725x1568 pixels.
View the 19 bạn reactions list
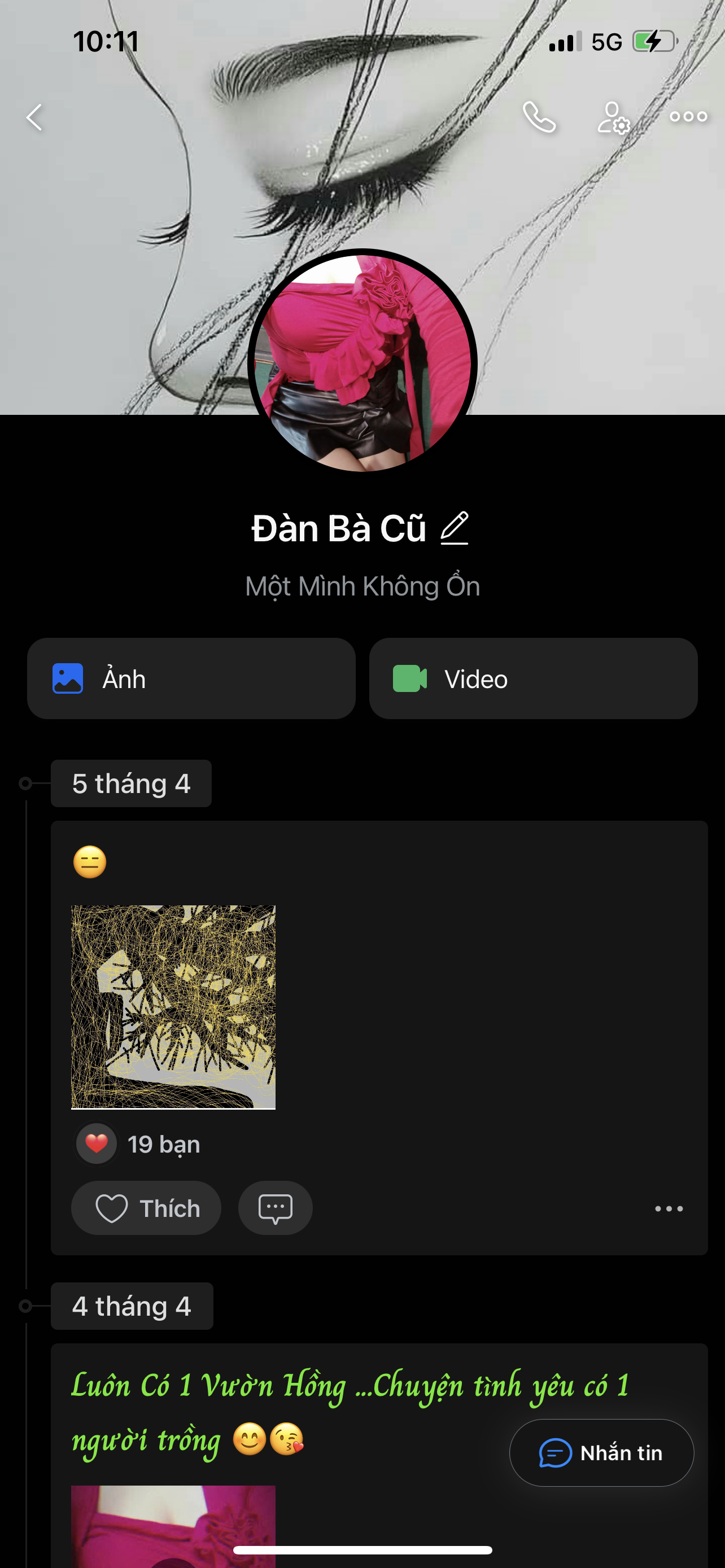163,1144
